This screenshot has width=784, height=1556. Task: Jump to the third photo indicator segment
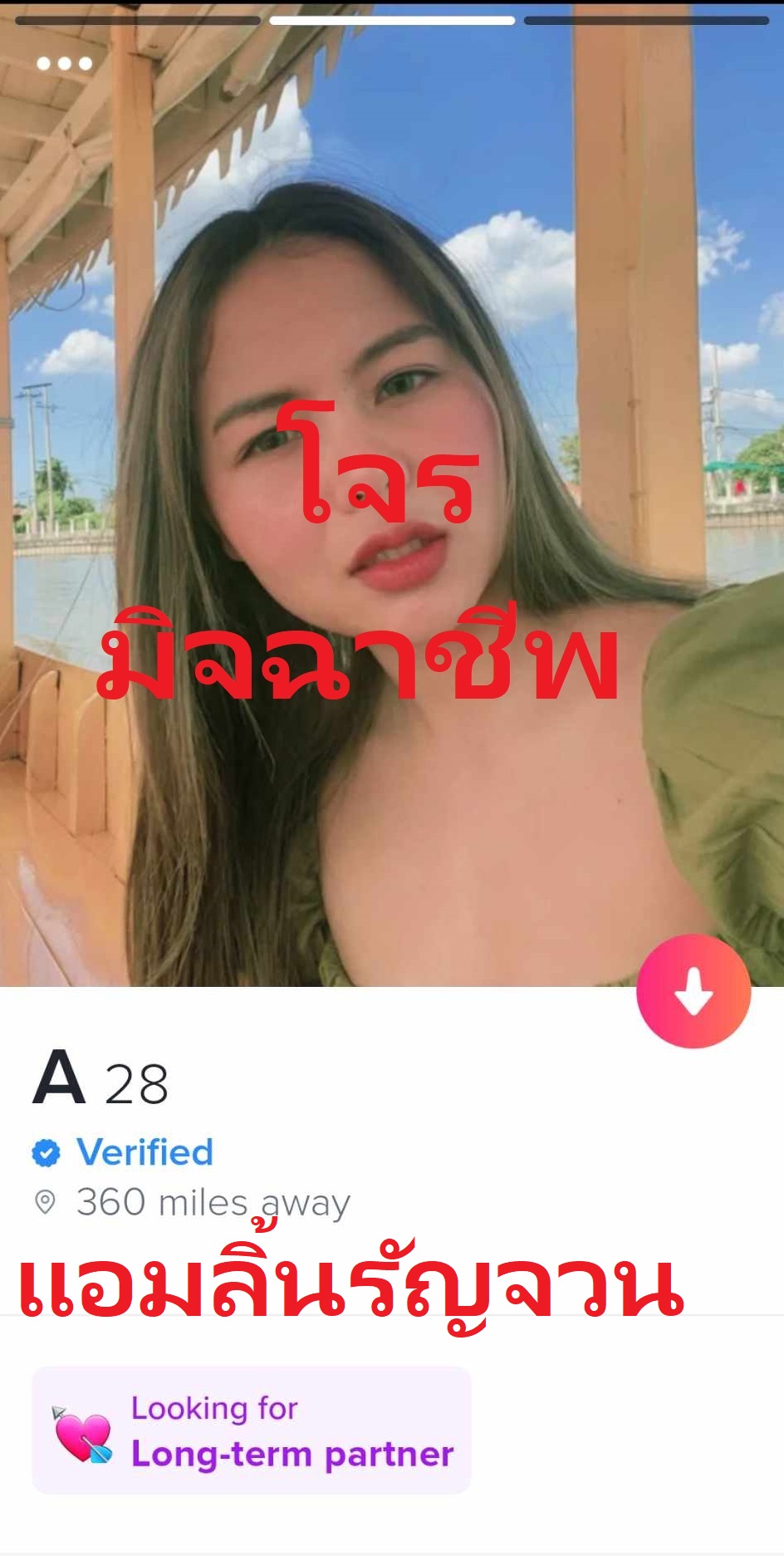tap(646, 20)
